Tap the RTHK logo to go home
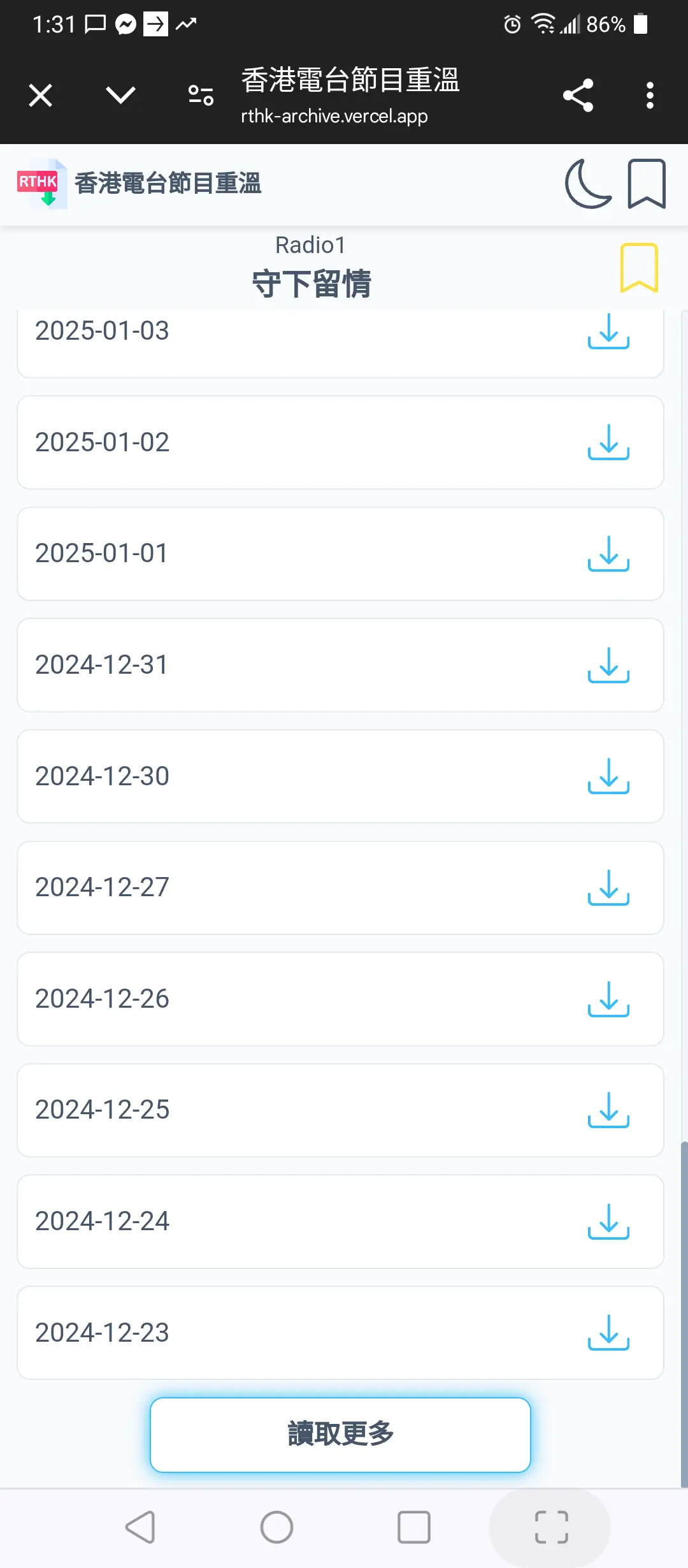 click(40, 184)
